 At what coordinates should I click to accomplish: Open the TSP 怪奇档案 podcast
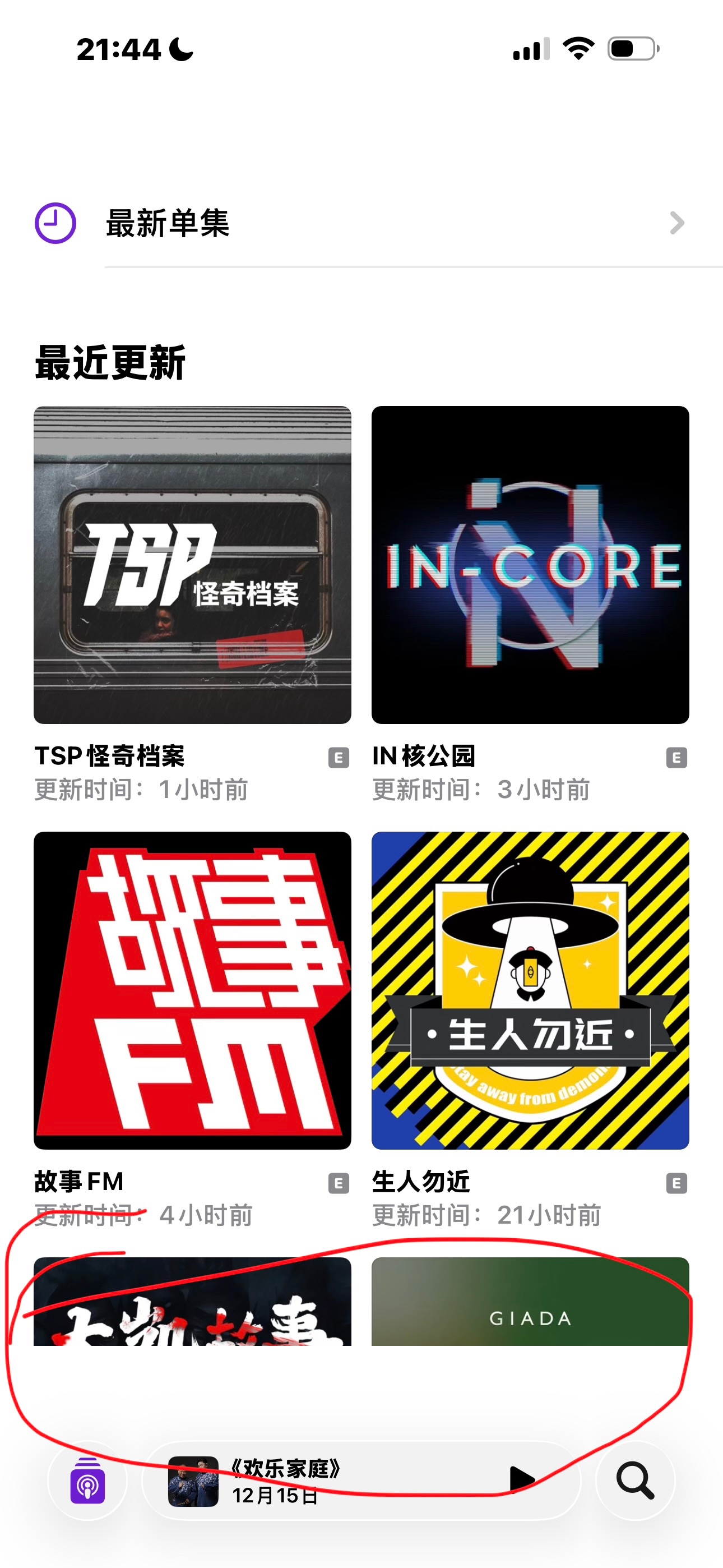pos(192,565)
